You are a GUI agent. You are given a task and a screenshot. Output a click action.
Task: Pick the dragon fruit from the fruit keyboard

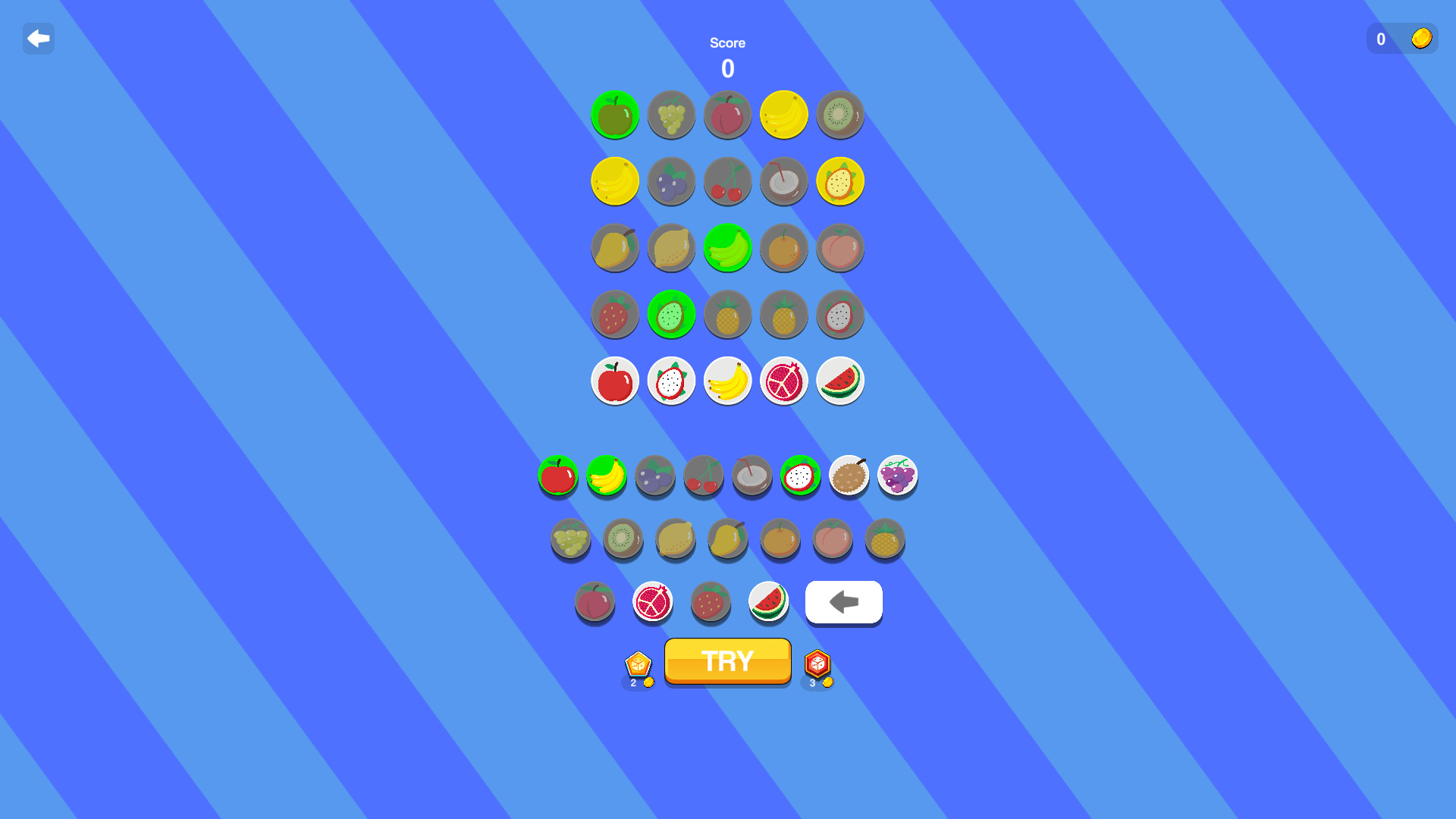click(x=800, y=476)
